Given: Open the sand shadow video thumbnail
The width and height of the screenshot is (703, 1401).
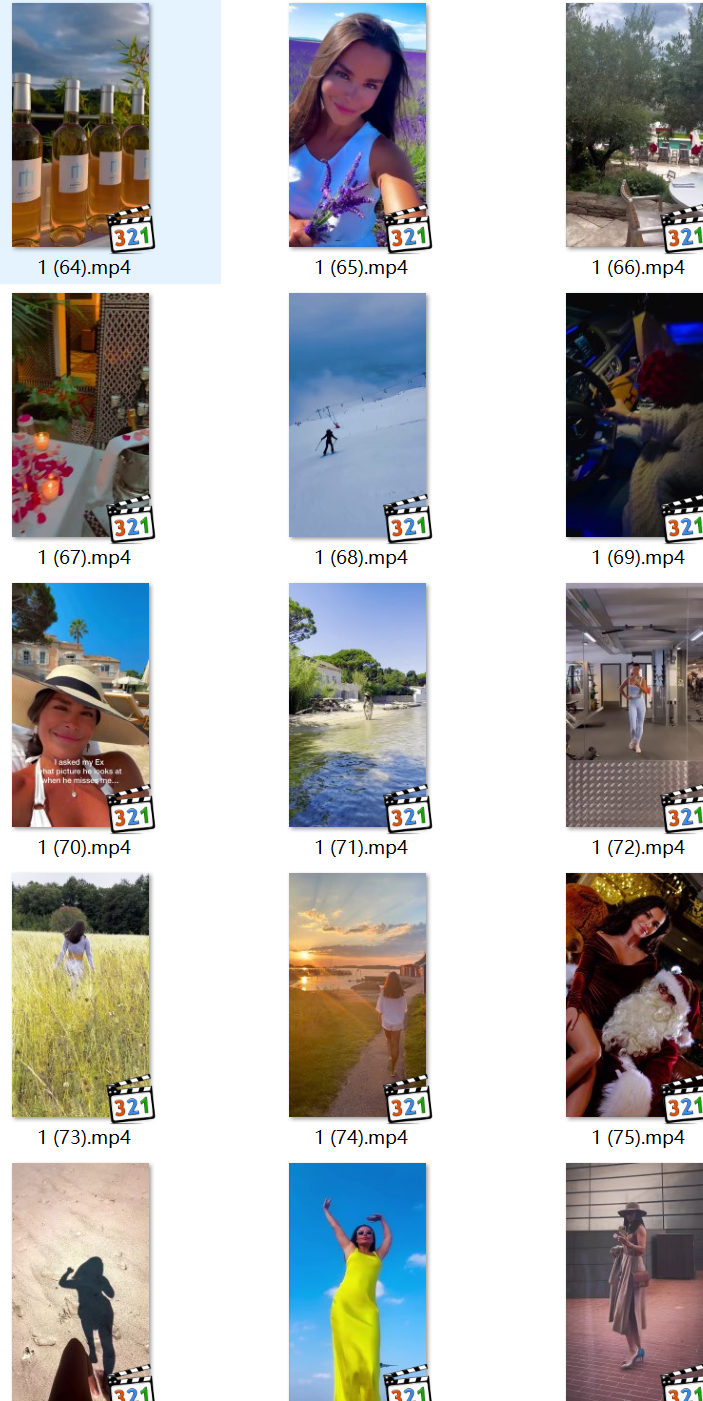Looking at the screenshot, I should click(x=80, y=1280).
